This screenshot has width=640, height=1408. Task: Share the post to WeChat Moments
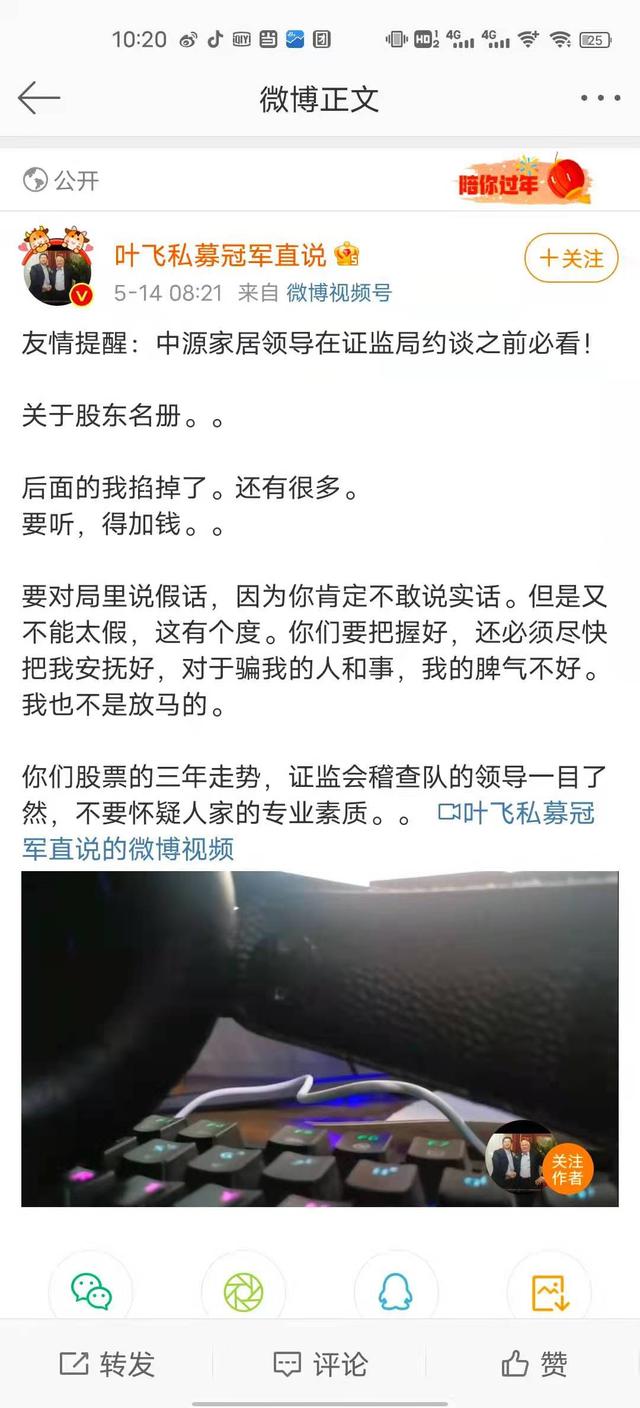(x=243, y=1292)
